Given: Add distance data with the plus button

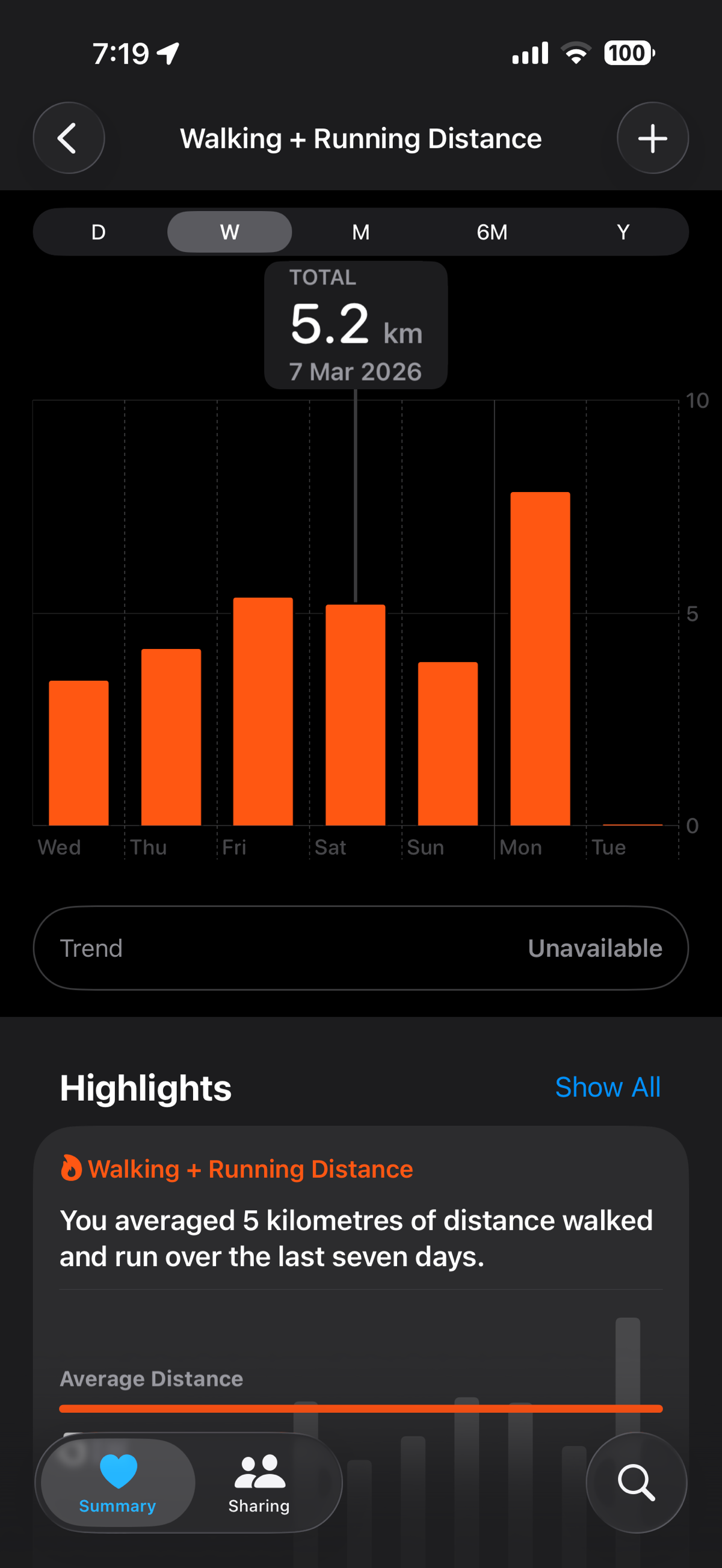Looking at the screenshot, I should click(x=653, y=138).
